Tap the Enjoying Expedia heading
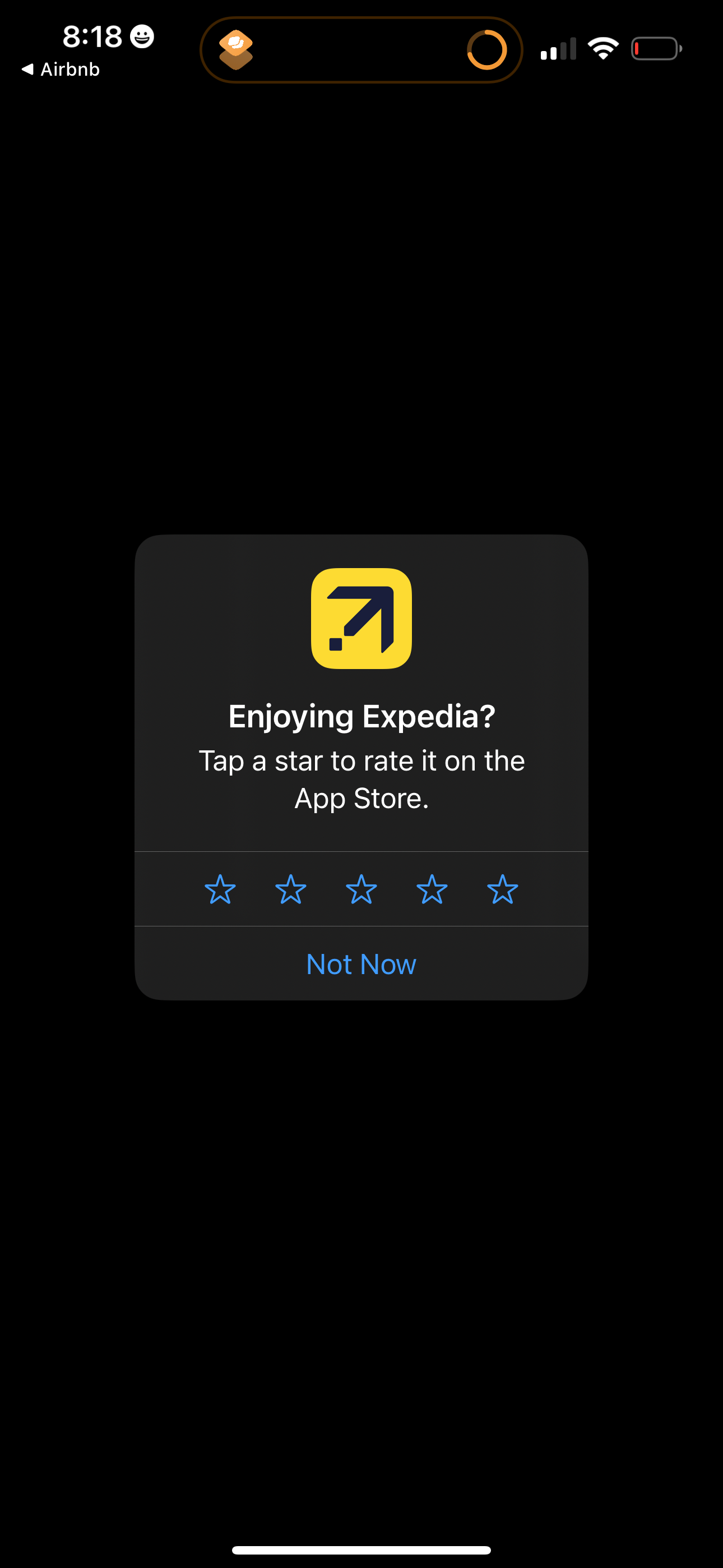 click(361, 717)
